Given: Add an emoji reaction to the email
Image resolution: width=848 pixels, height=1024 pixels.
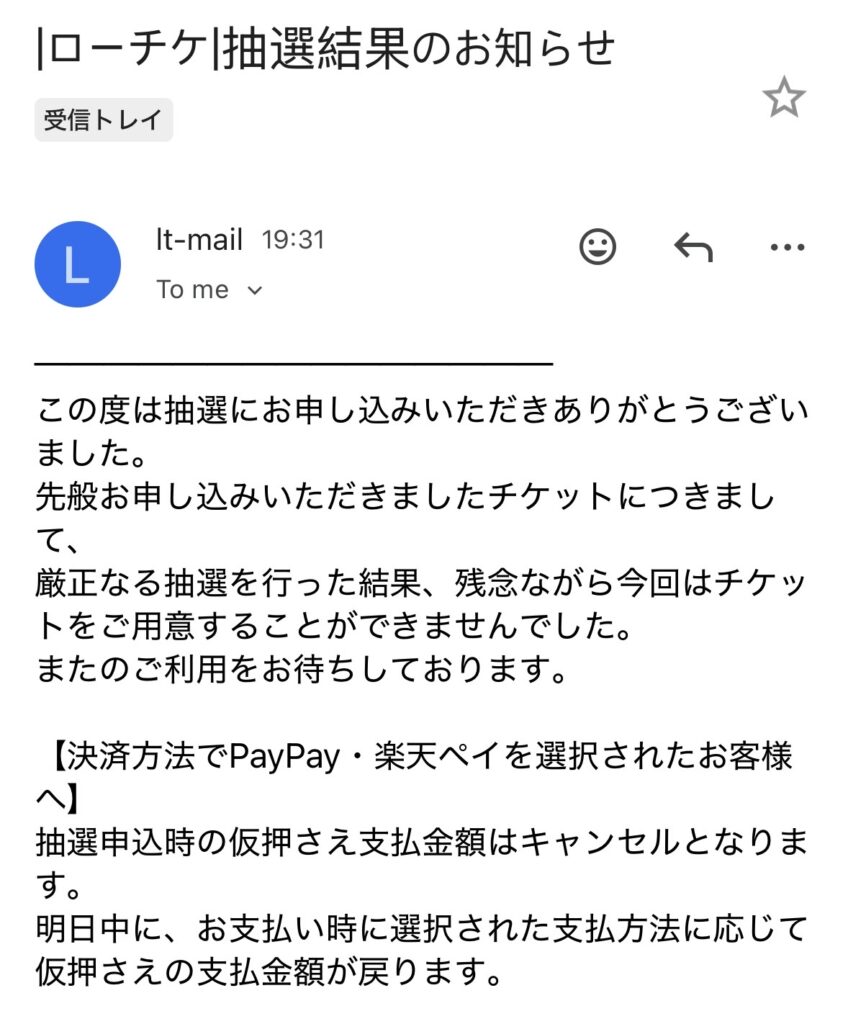Looking at the screenshot, I should pos(598,246).
